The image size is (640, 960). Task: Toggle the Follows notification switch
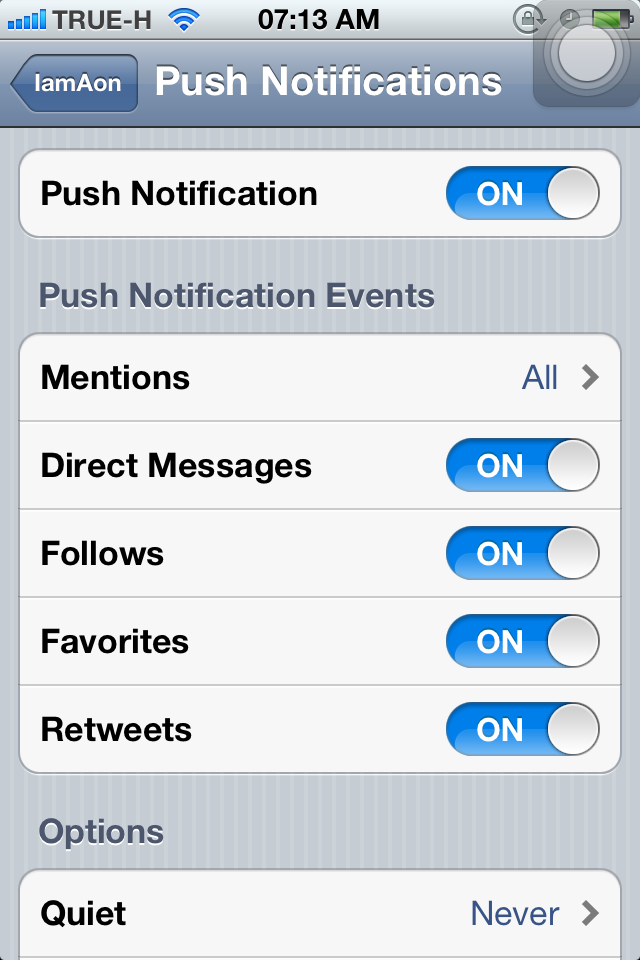pos(522,554)
